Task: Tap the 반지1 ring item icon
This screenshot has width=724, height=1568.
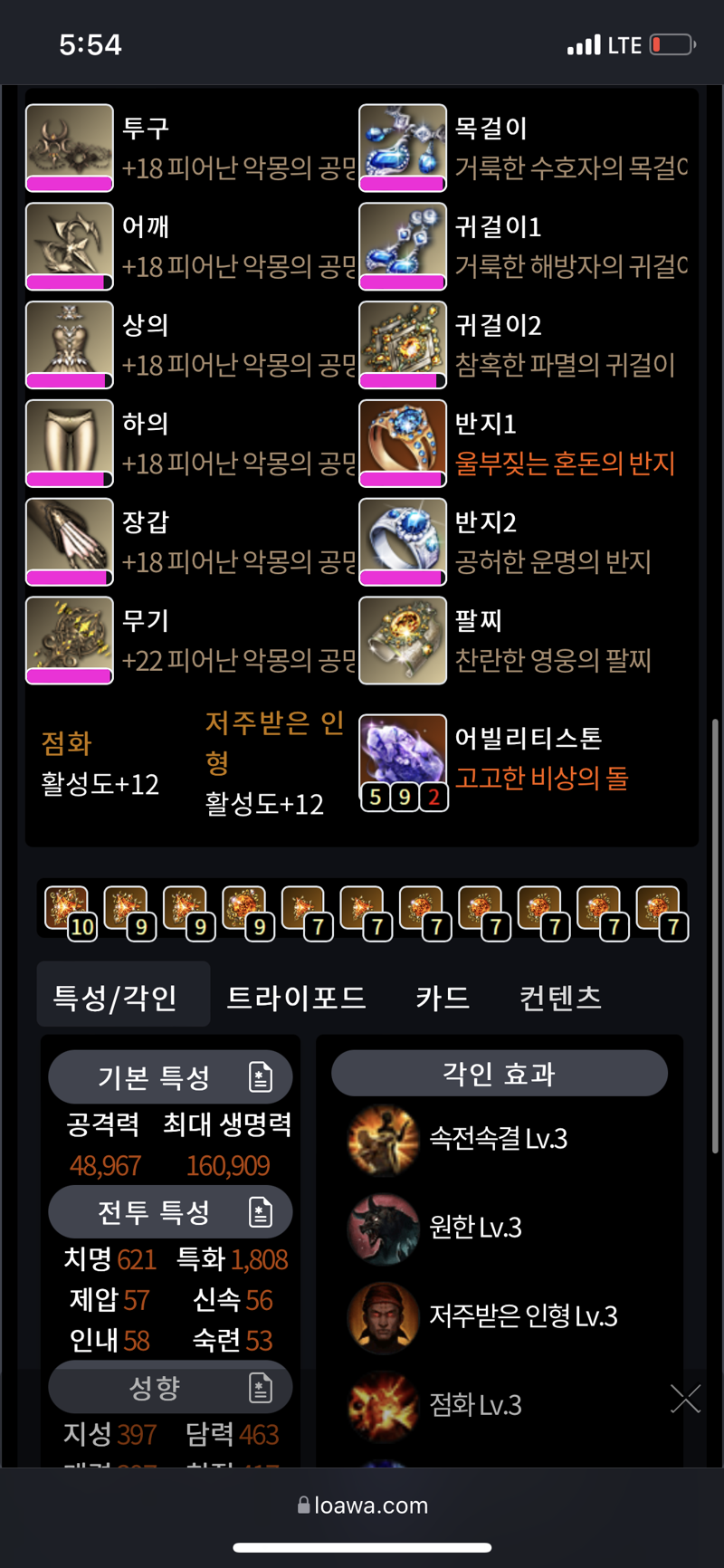Action: click(x=404, y=444)
